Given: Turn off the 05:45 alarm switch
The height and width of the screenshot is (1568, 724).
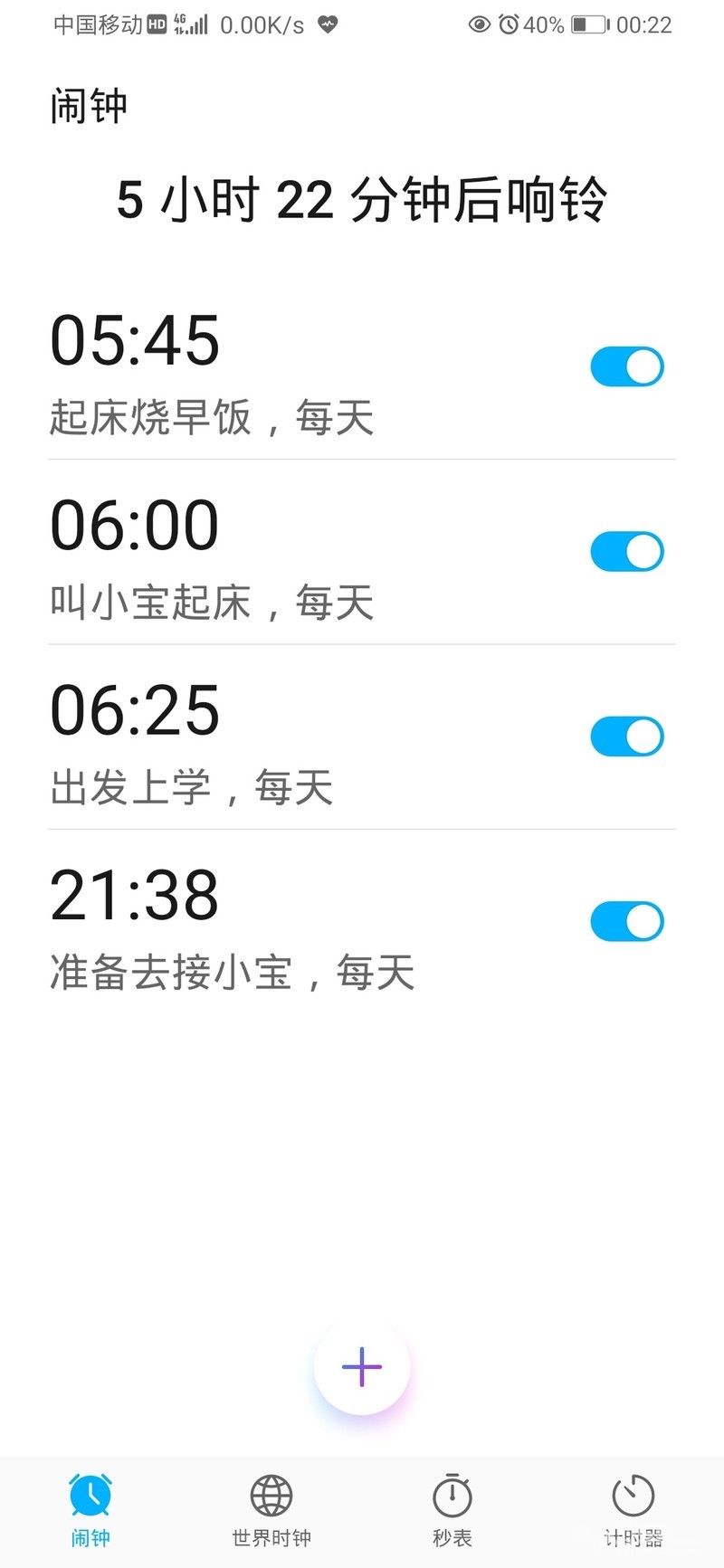Looking at the screenshot, I should (626, 367).
